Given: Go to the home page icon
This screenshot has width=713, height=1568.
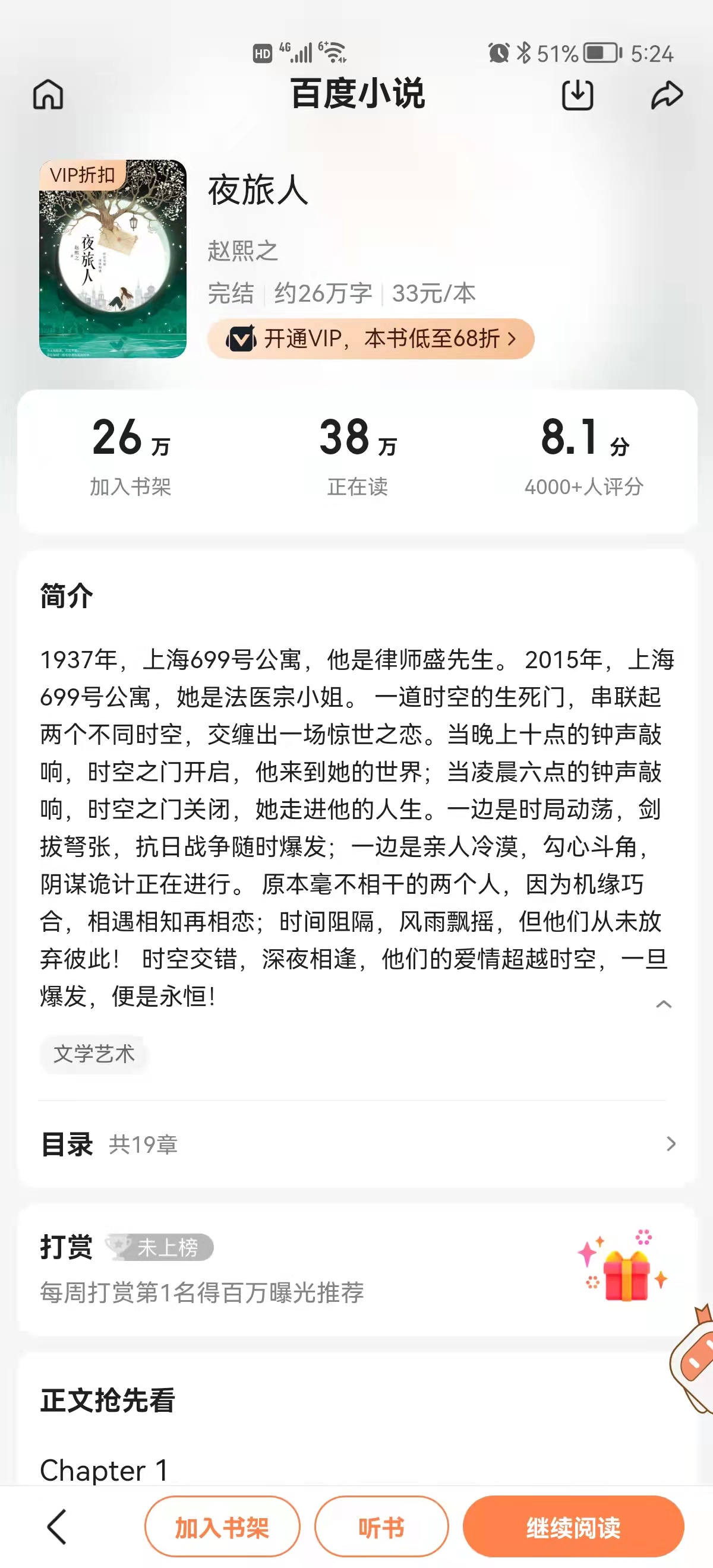Looking at the screenshot, I should pos(48,95).
